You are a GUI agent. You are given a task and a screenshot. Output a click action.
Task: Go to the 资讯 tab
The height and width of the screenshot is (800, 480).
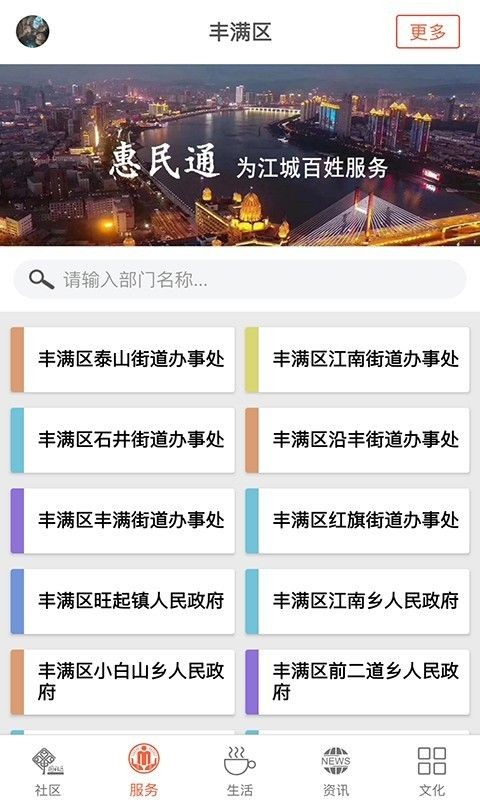pyautogui.click(x=336, y=770)
